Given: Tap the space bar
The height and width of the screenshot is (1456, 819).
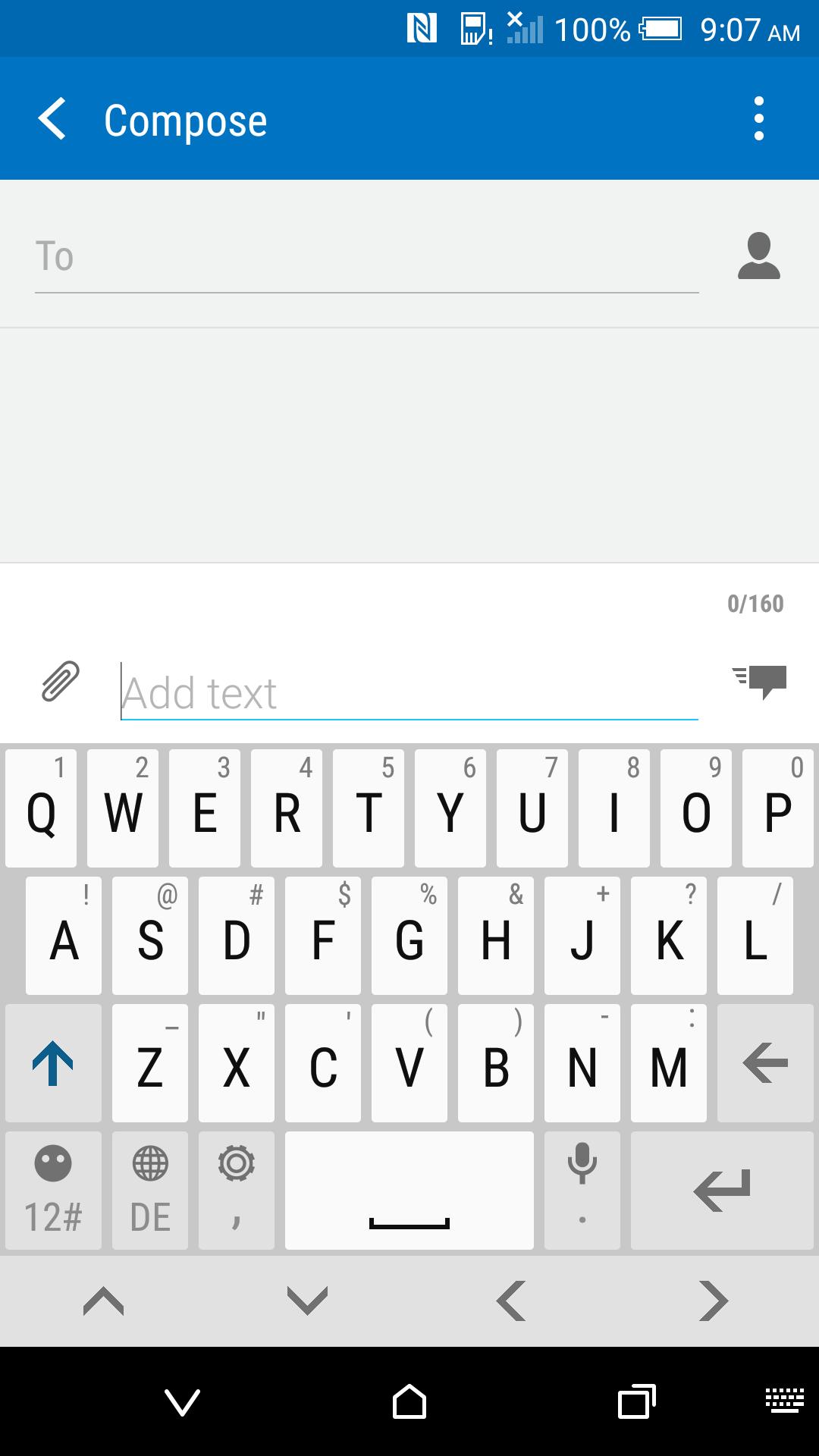Looking at the screenshot, I should point(409,1191).
